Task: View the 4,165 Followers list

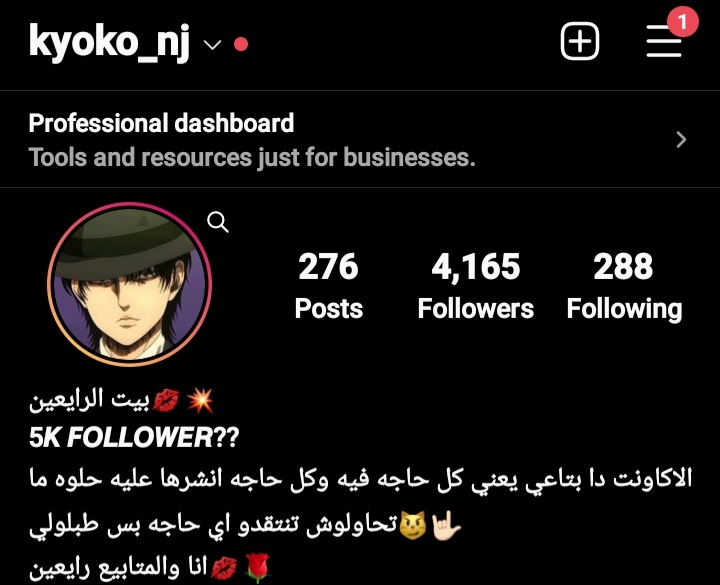Action: pos(475,285)
